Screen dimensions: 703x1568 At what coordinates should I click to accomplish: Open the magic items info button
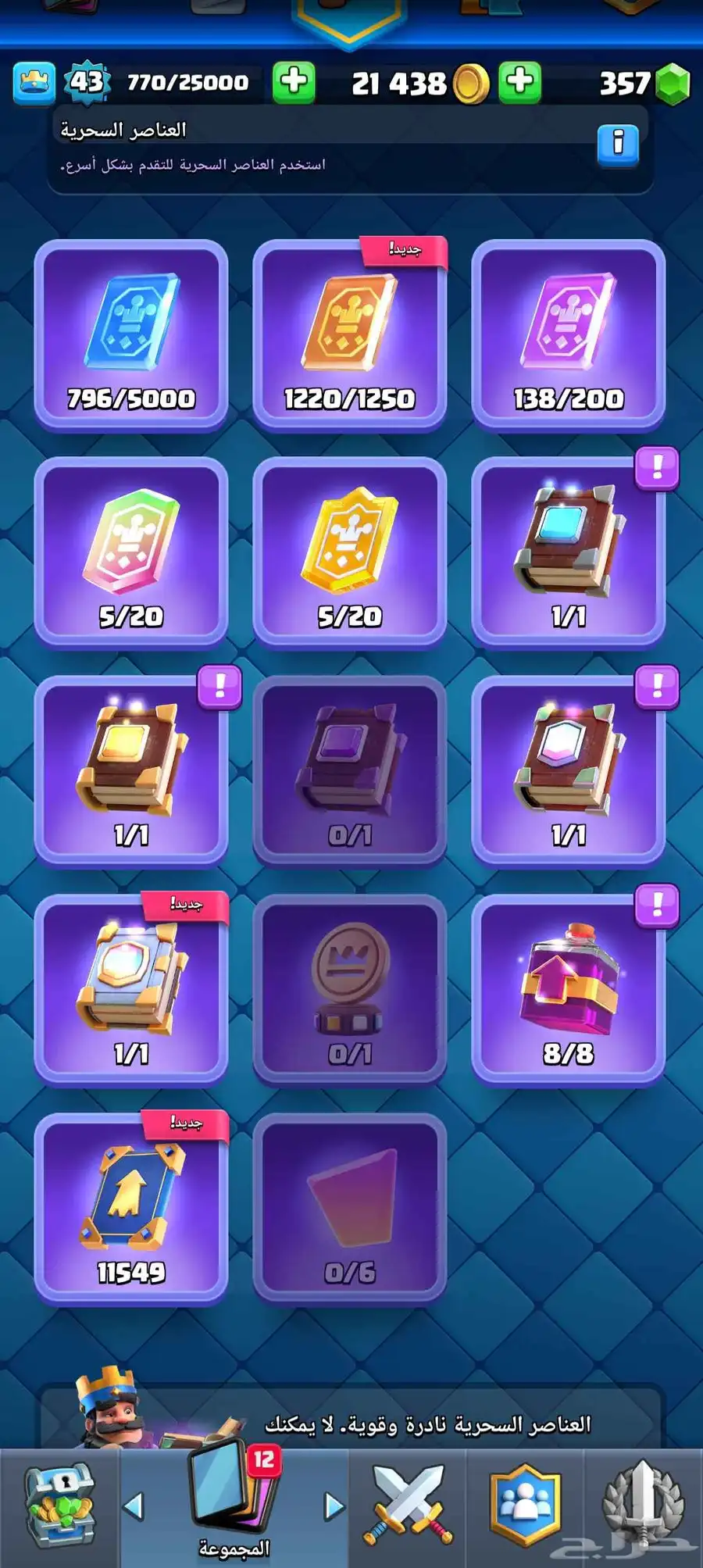click(x=618, y=145)
